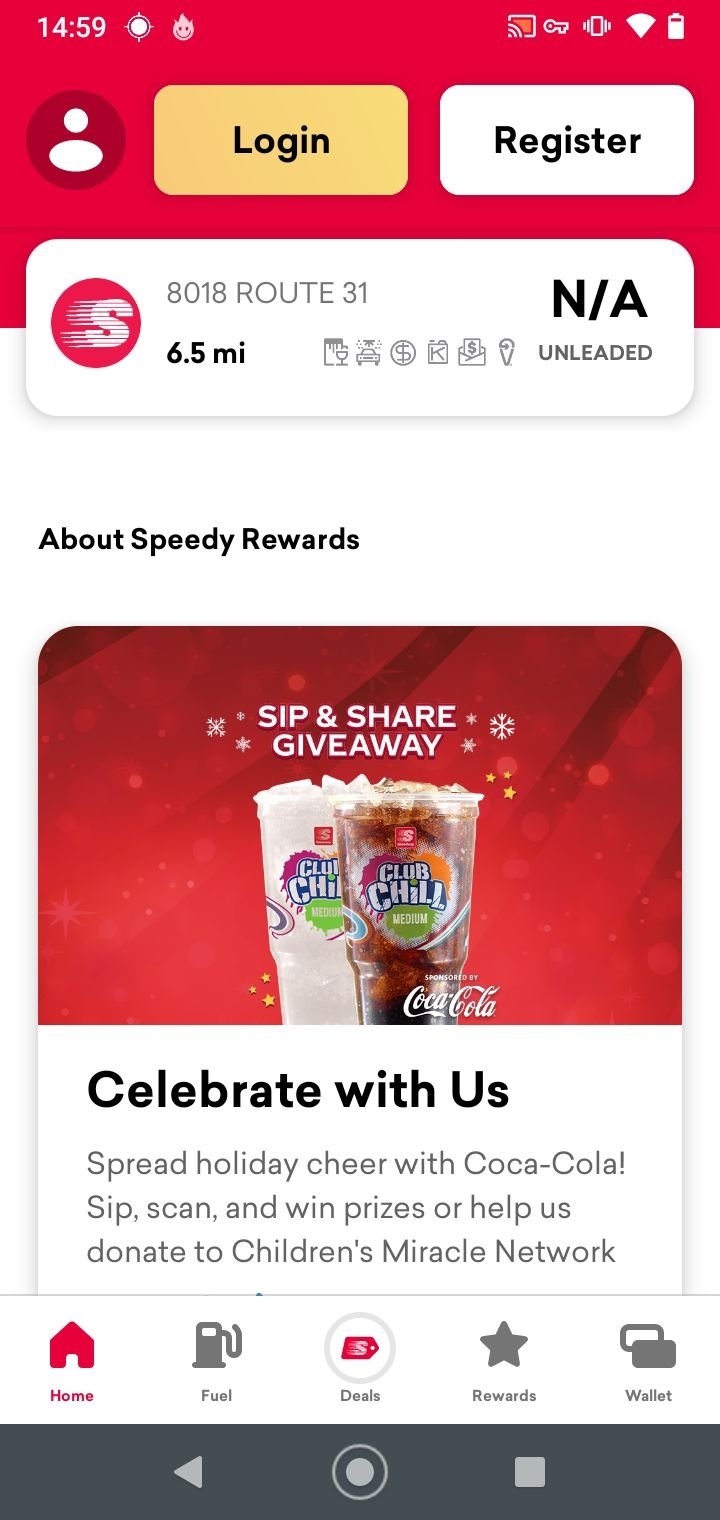Open the profile avatar icon
The image size is (720, 1520).
pyautogui.click(x=76, y=140)
